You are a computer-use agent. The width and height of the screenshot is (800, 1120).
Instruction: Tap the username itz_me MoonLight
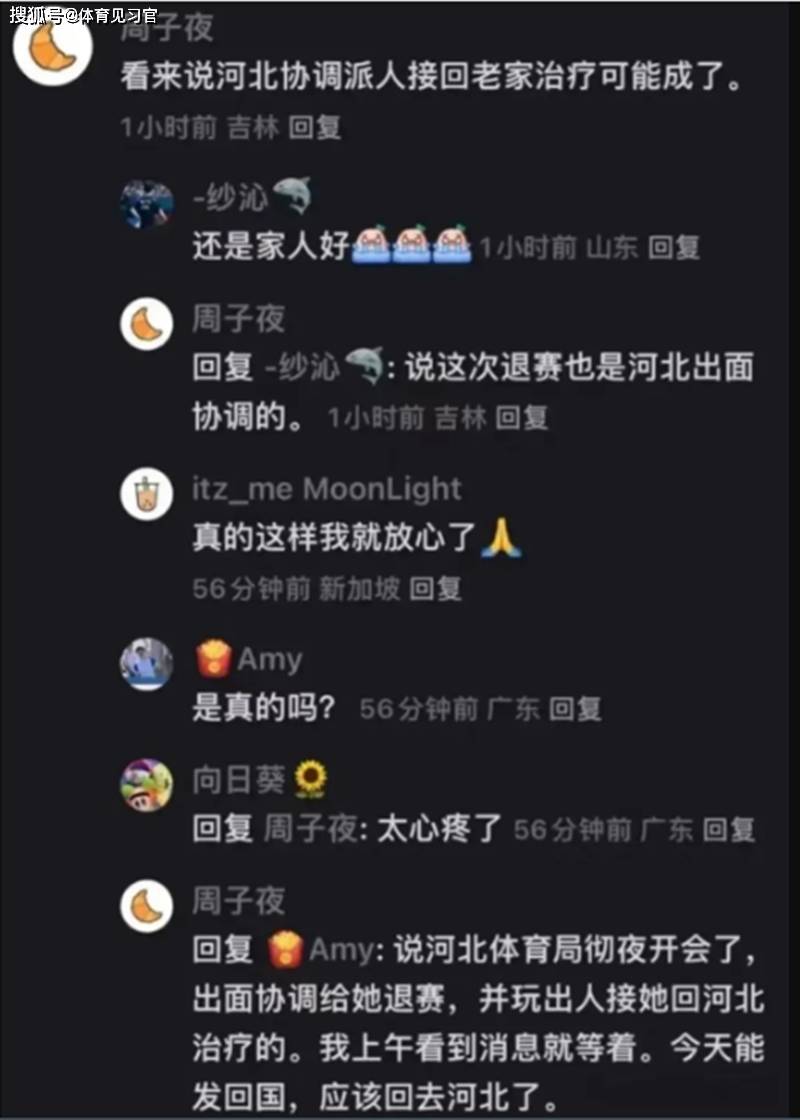326,489
